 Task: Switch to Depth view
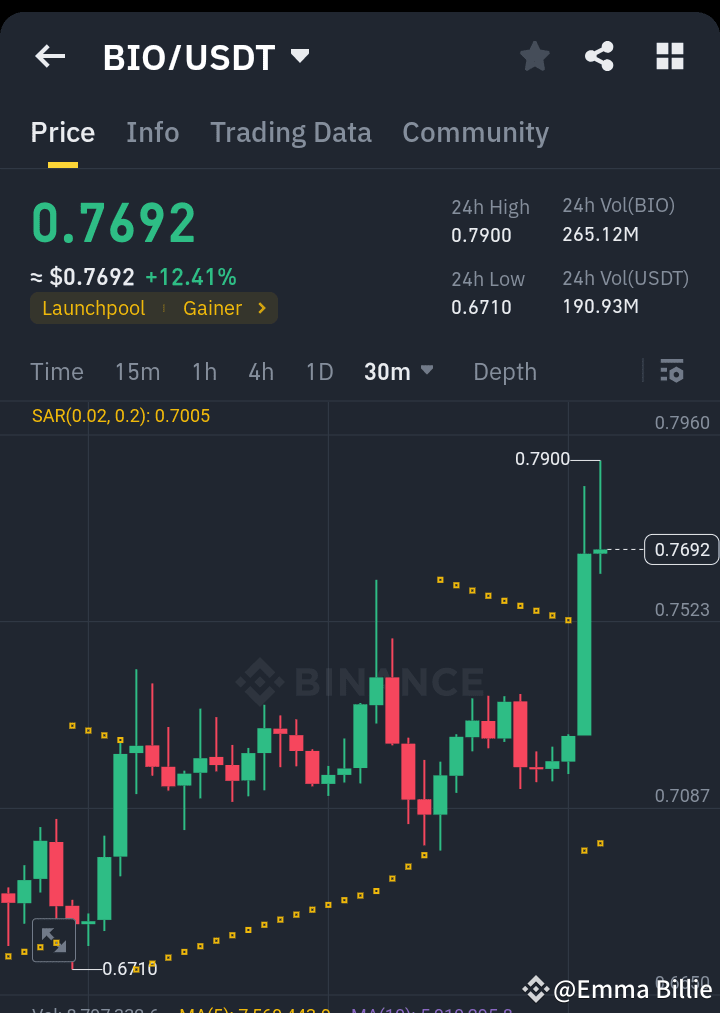coord(504,371)
